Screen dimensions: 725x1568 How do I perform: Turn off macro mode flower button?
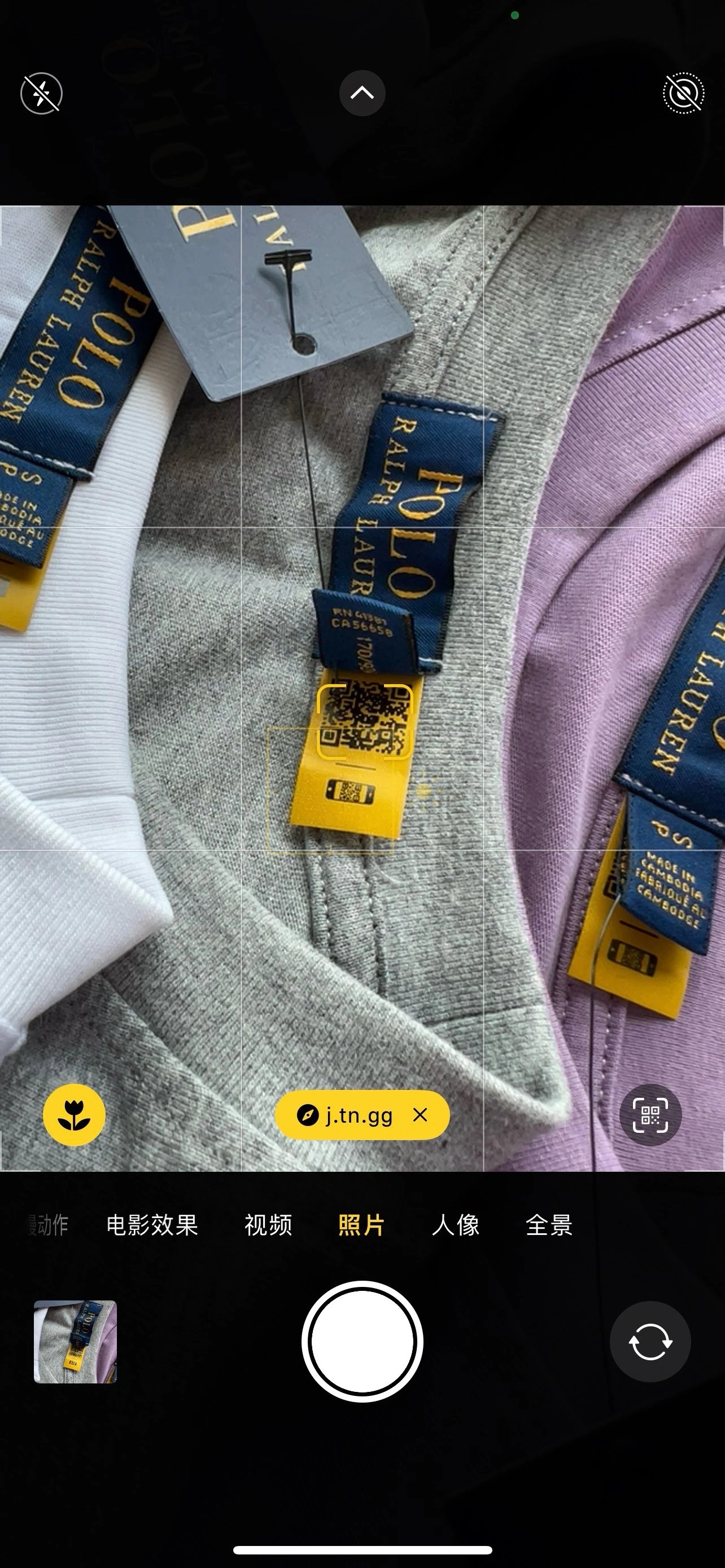(x=73, y=1115)
